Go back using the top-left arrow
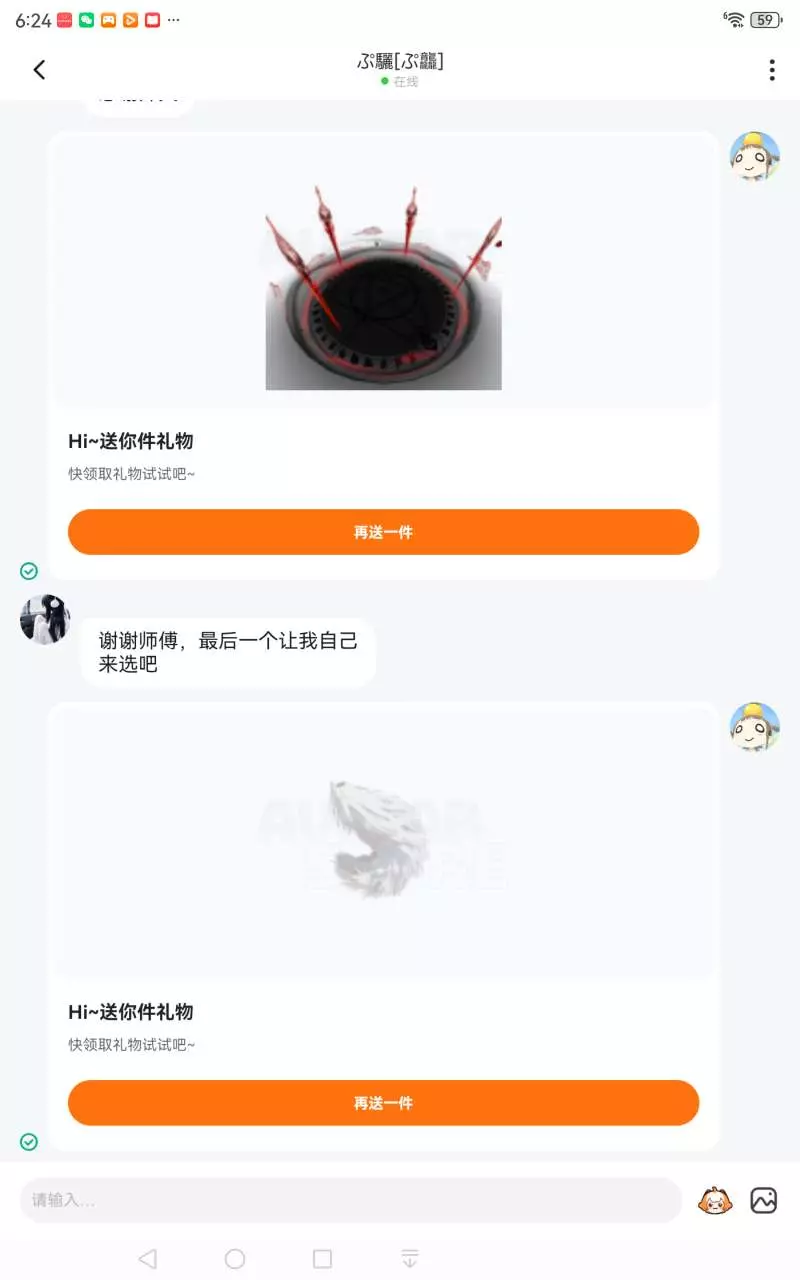 coord(39,69)
